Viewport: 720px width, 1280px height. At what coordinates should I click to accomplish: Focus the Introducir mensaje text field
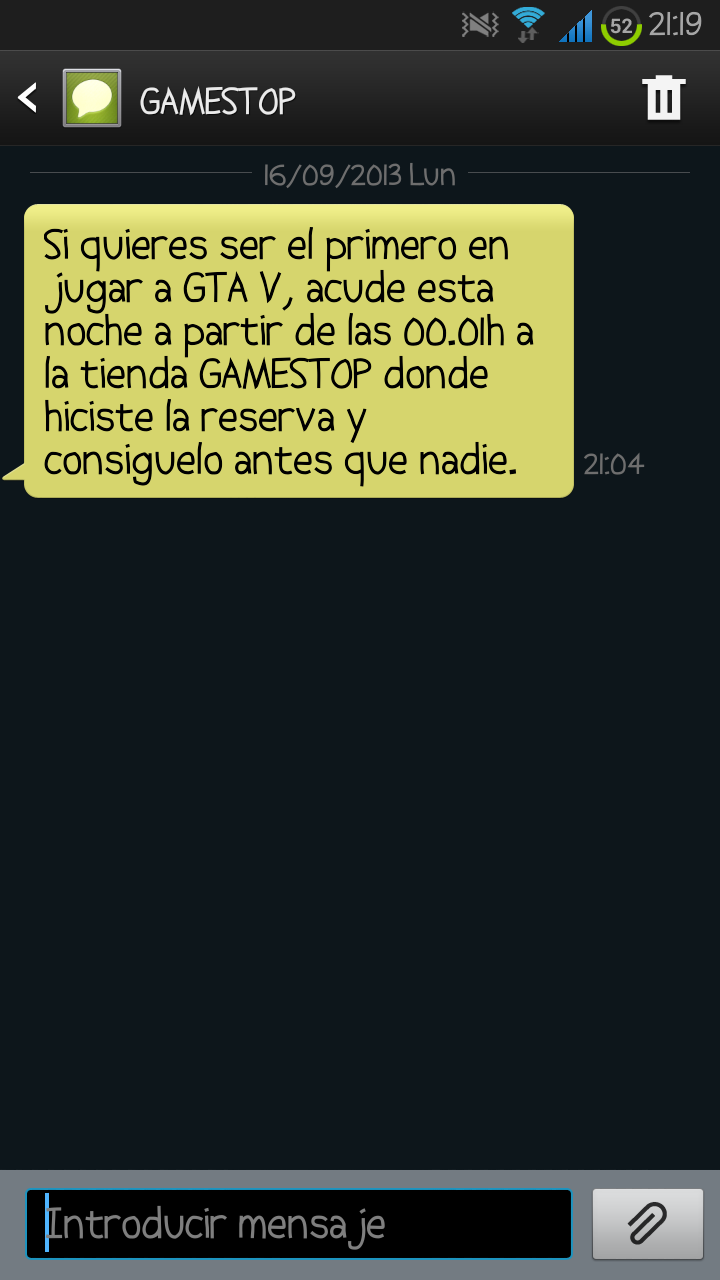coord(299,1224)
